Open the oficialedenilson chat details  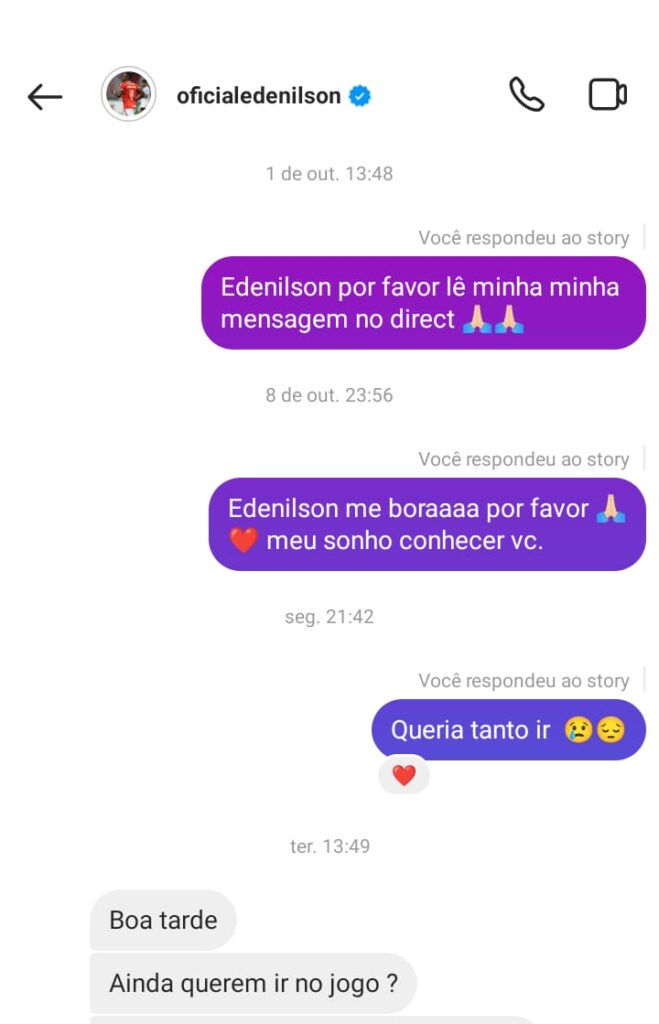(258, 96)
